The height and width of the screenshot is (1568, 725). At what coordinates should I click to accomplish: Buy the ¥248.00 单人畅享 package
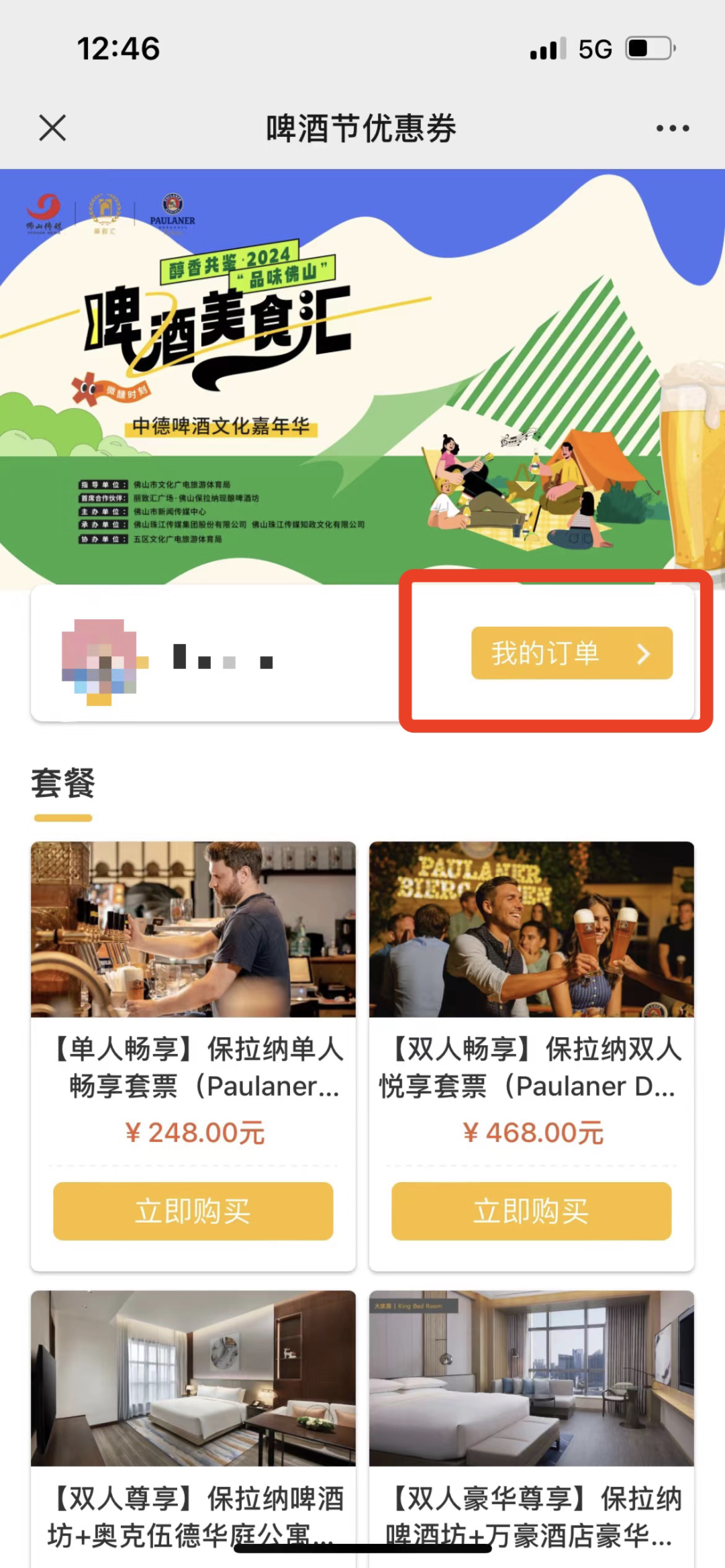pyautogui.click(x=193, y=1211)
